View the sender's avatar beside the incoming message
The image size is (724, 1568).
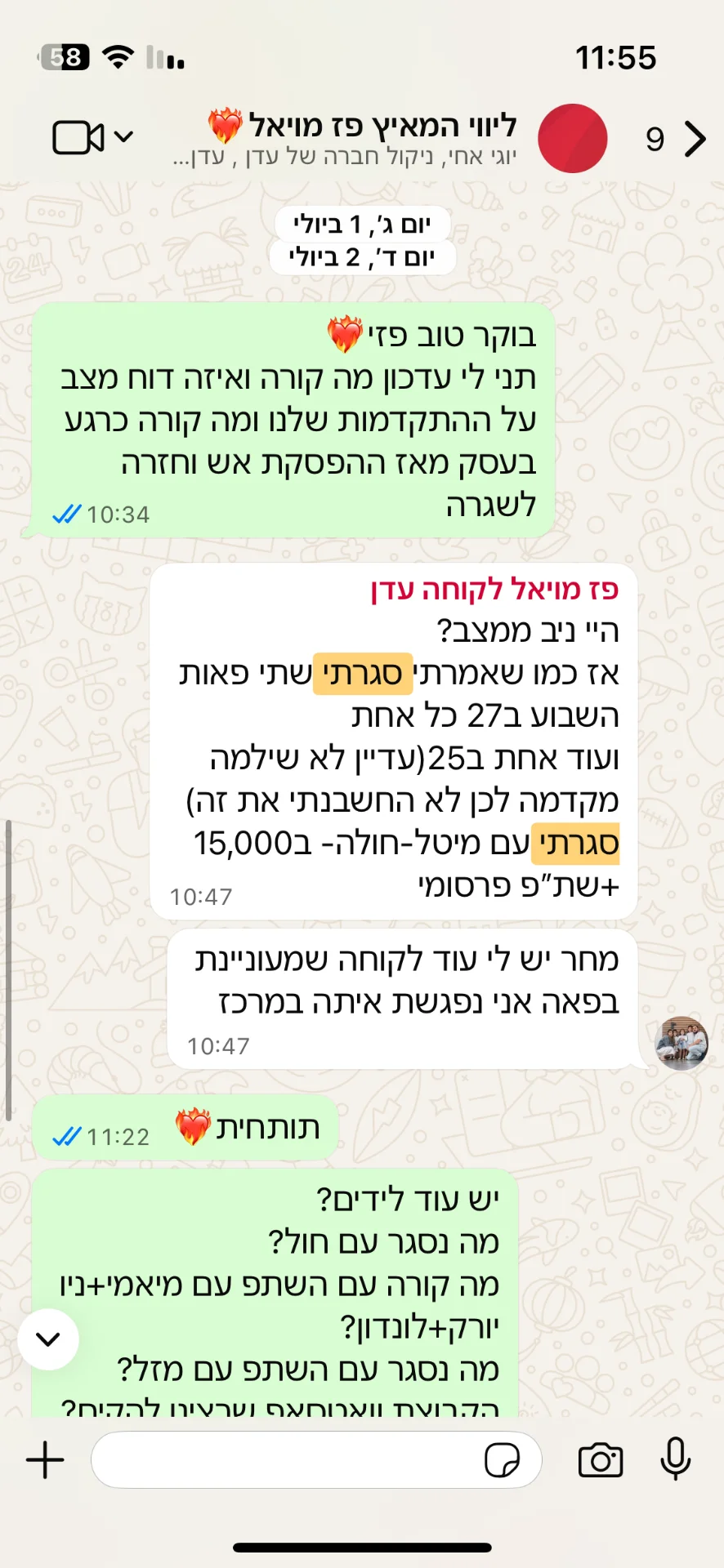point(682,1043)
